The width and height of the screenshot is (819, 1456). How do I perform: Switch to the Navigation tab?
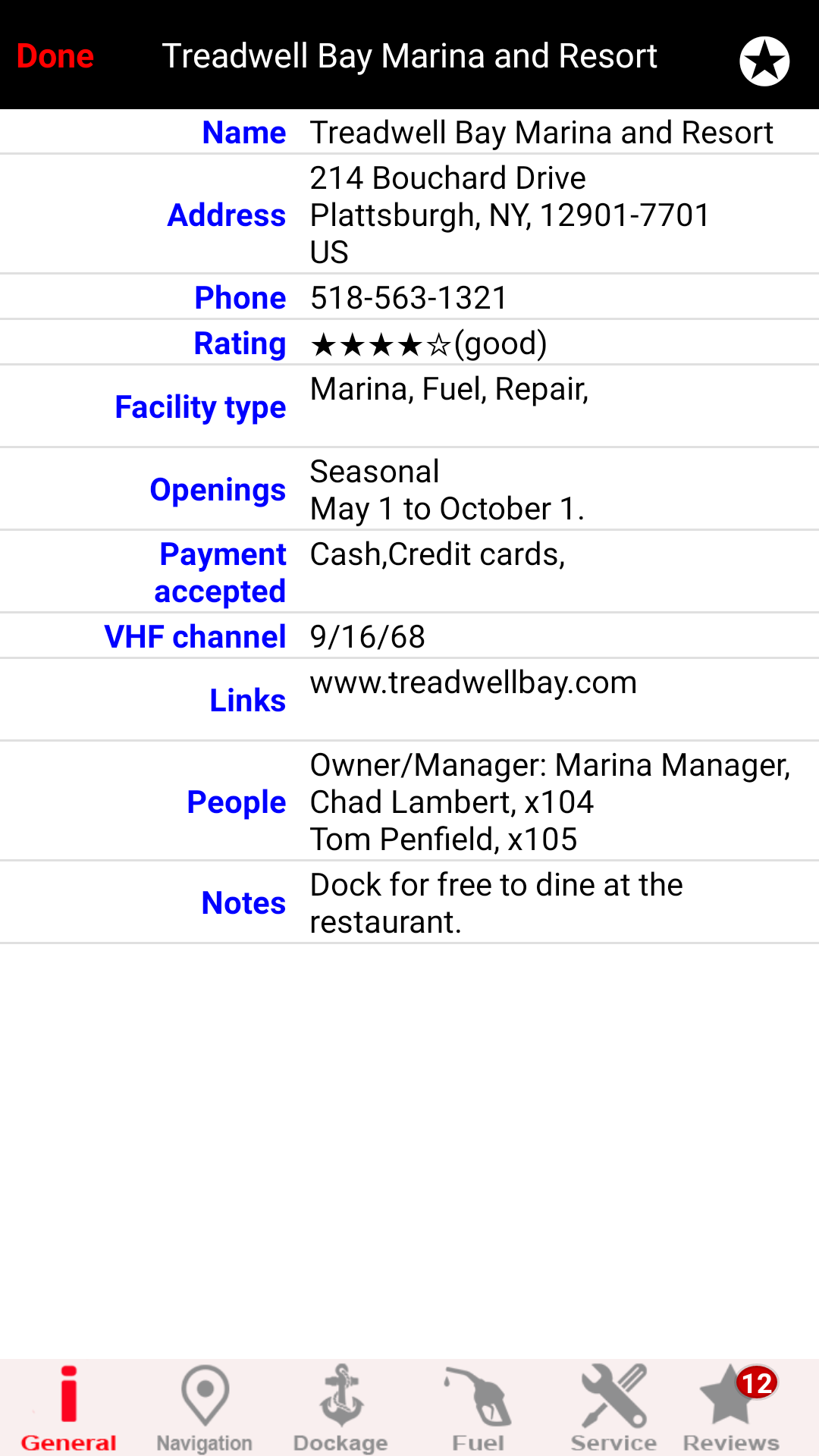pyautogui.click(x=205, y=1407)
